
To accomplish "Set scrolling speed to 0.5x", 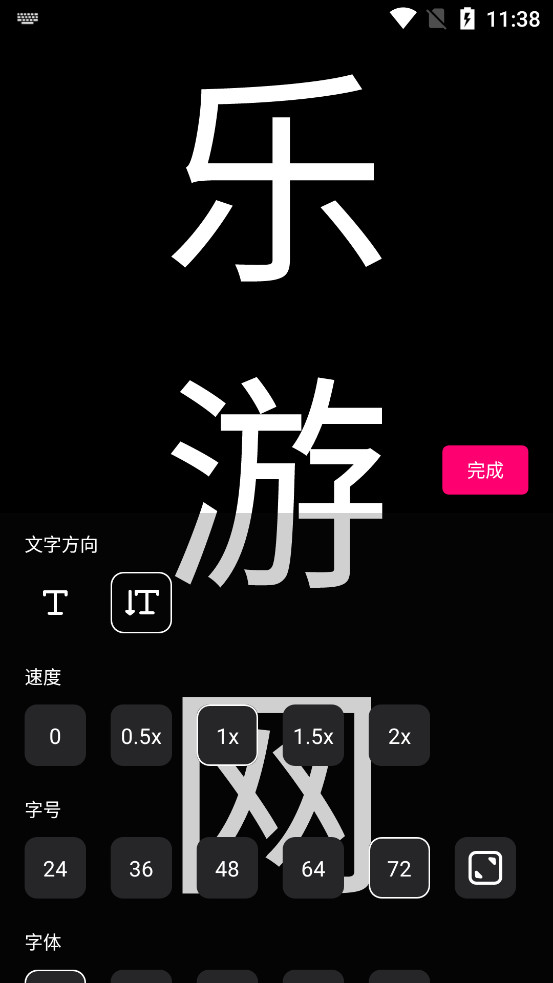I will tap(141, 735).
